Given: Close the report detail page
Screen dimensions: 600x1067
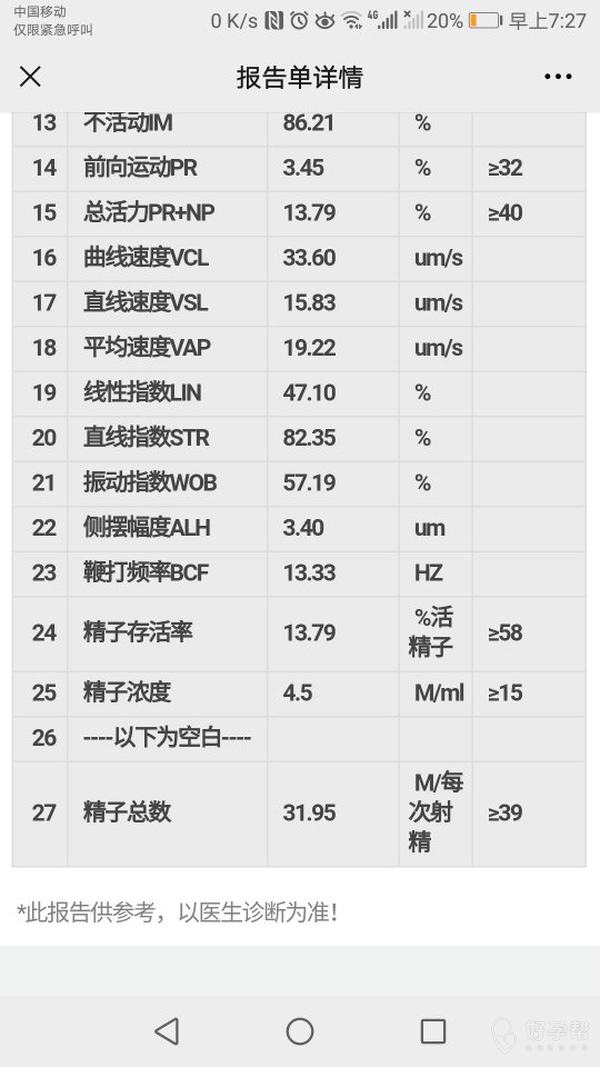Looking at the screenshot, I should click(30, 77).
